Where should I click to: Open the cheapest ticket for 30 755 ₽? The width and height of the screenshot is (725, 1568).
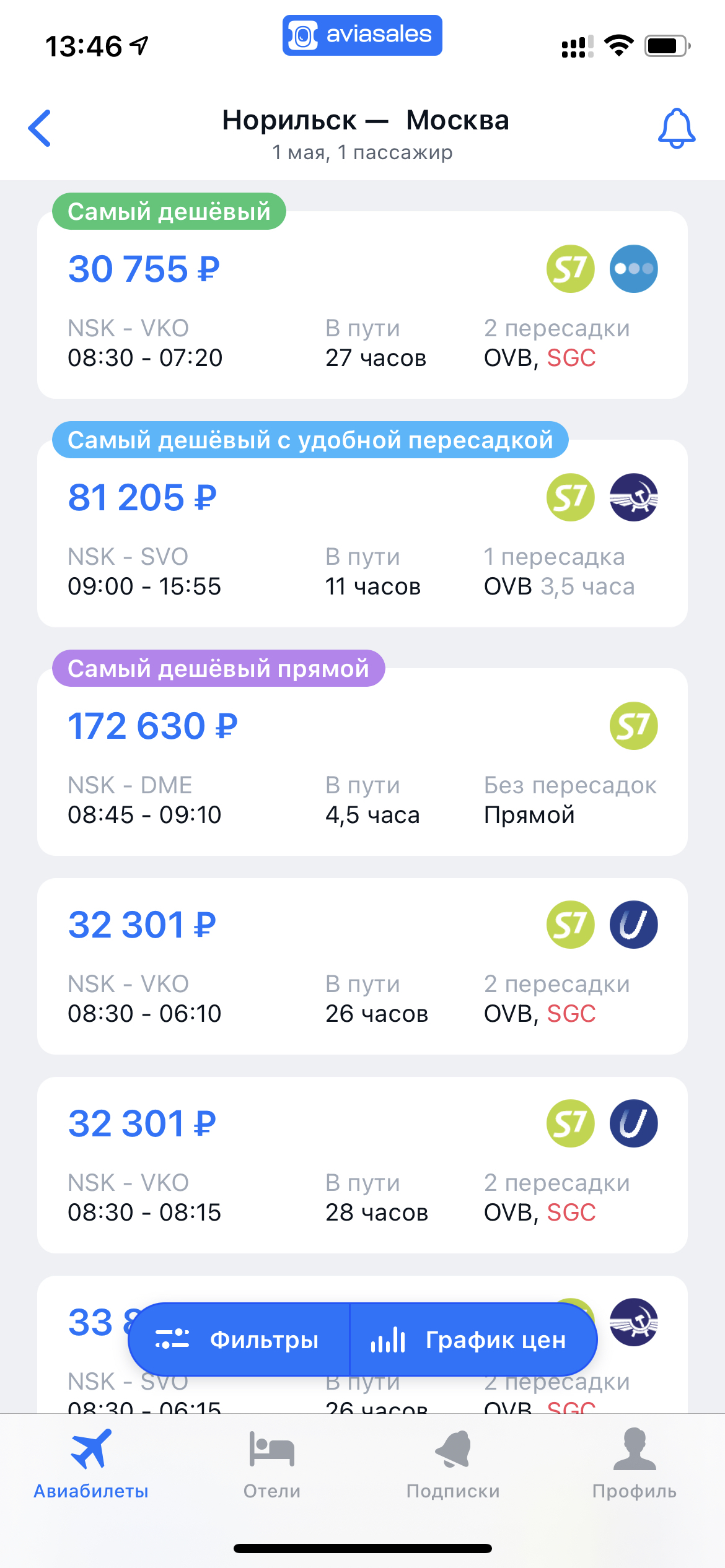pos(362,305)
